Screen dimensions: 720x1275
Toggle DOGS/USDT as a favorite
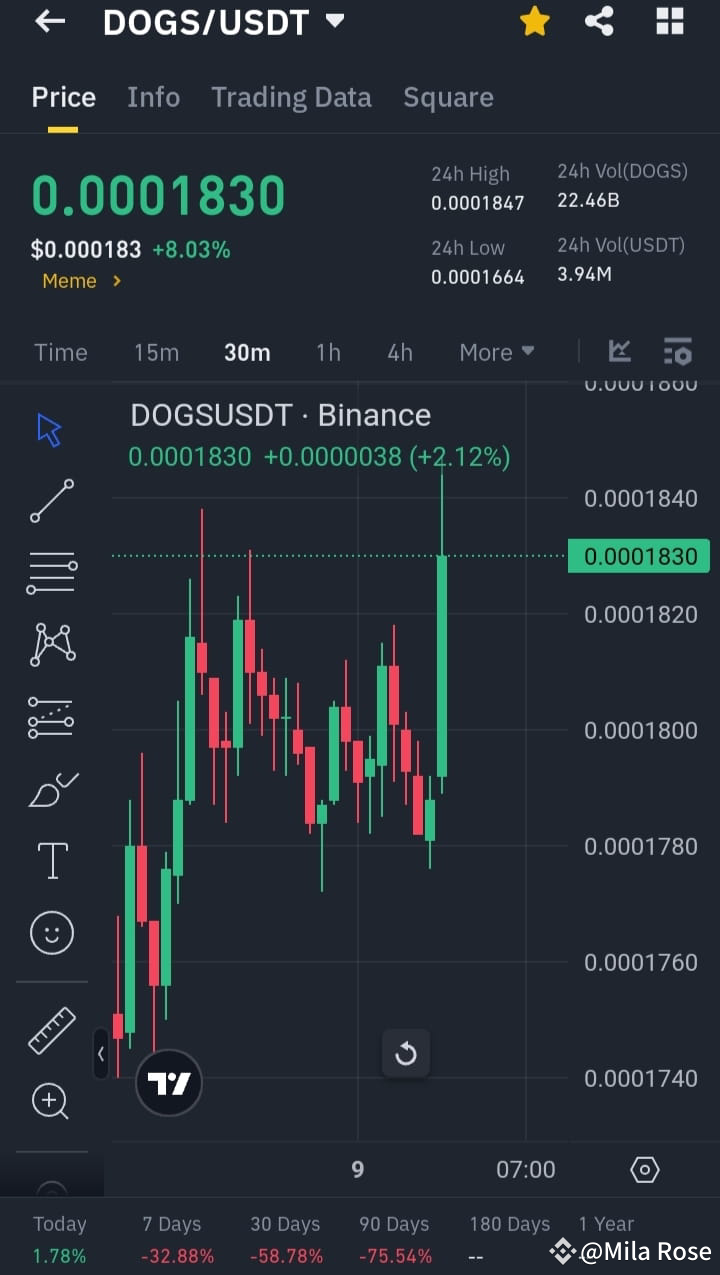[534, 21]
